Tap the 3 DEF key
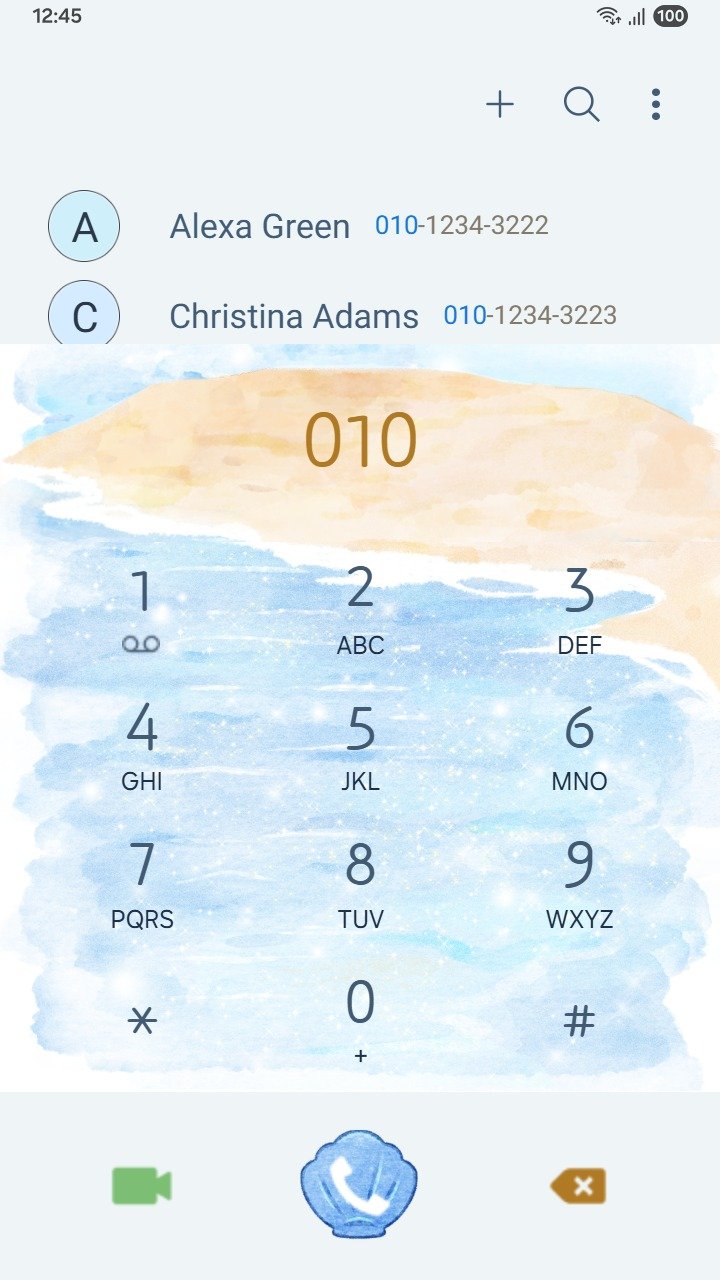Image resolution: width=720 pixels, height=1280 pixels. pyautogui.click(x=579, y=607)
